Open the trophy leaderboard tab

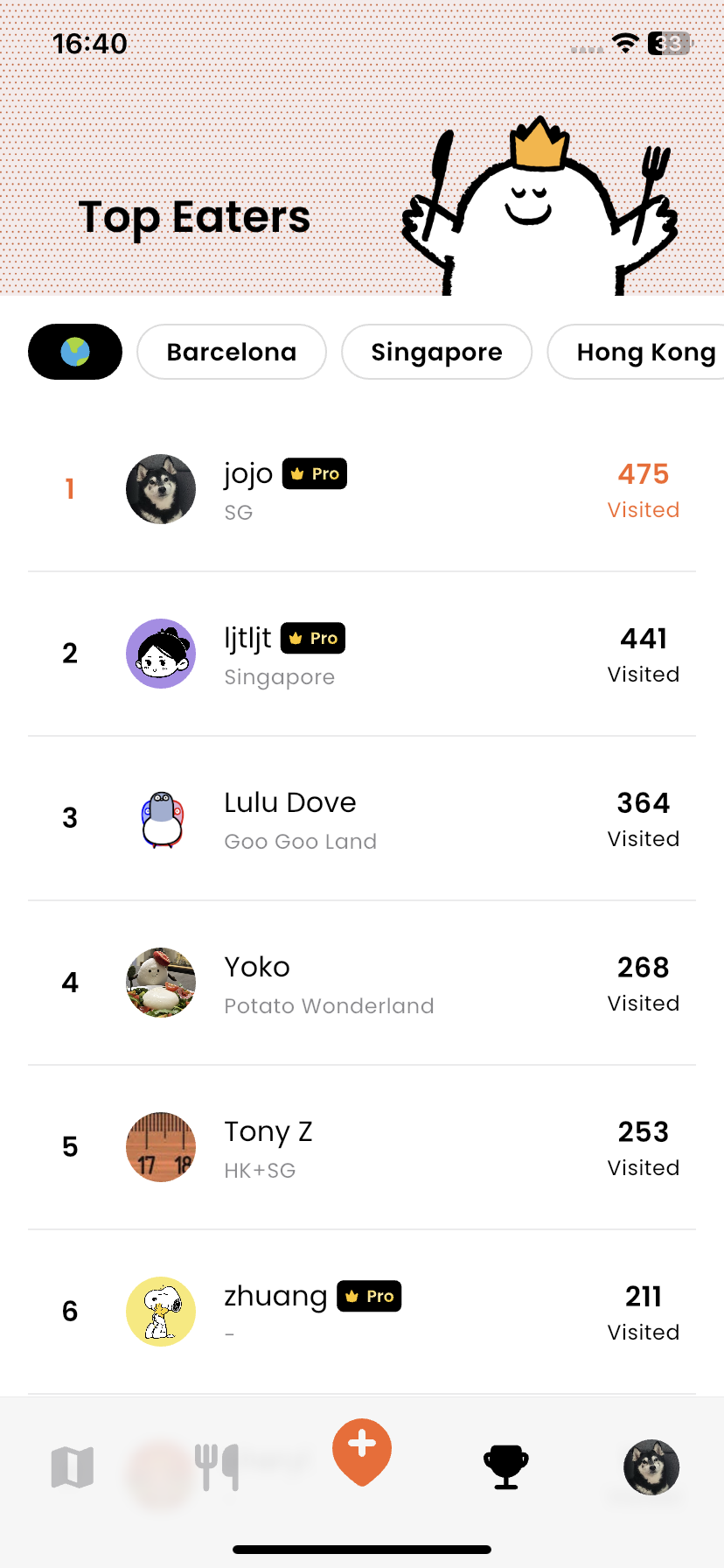click(x=506, y=1467)
